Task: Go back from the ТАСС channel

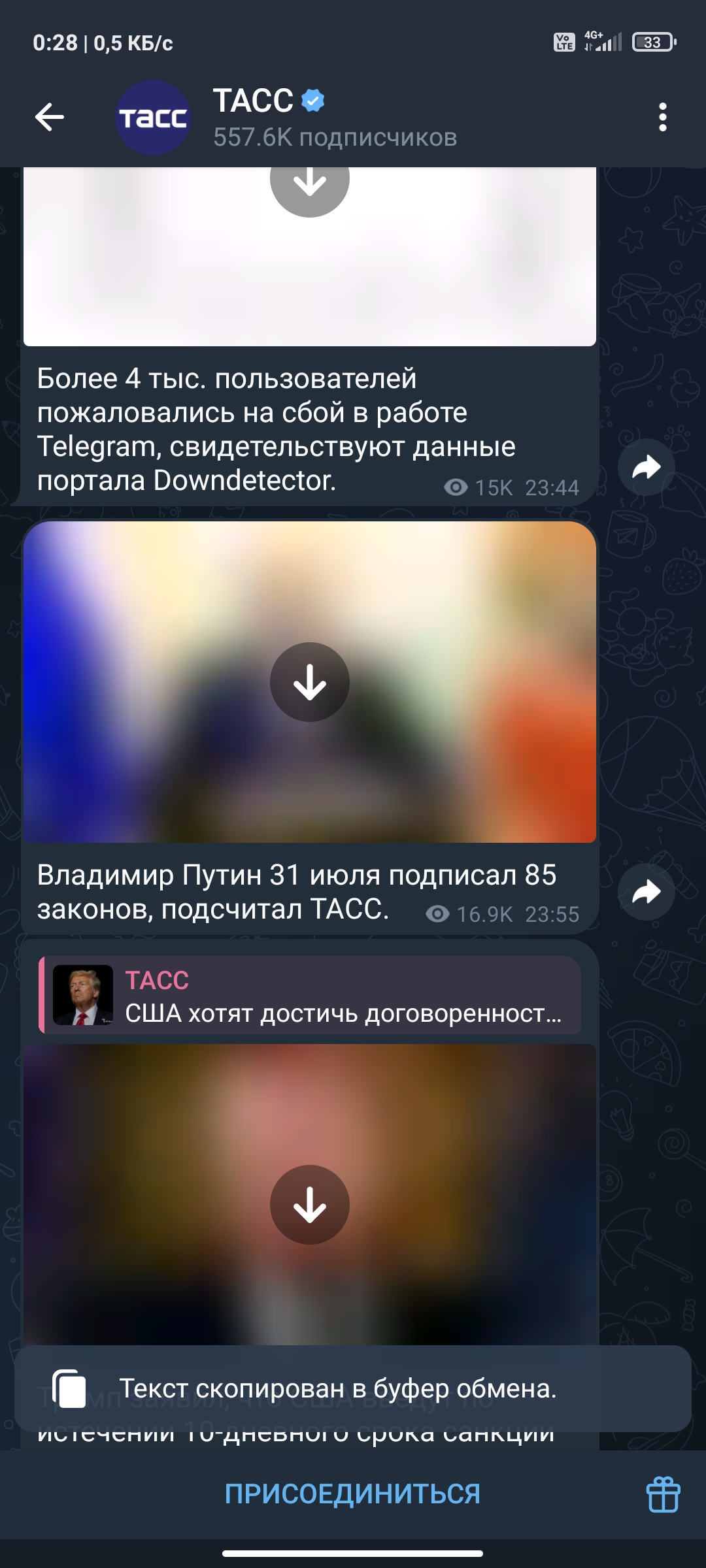Action: 50,118
